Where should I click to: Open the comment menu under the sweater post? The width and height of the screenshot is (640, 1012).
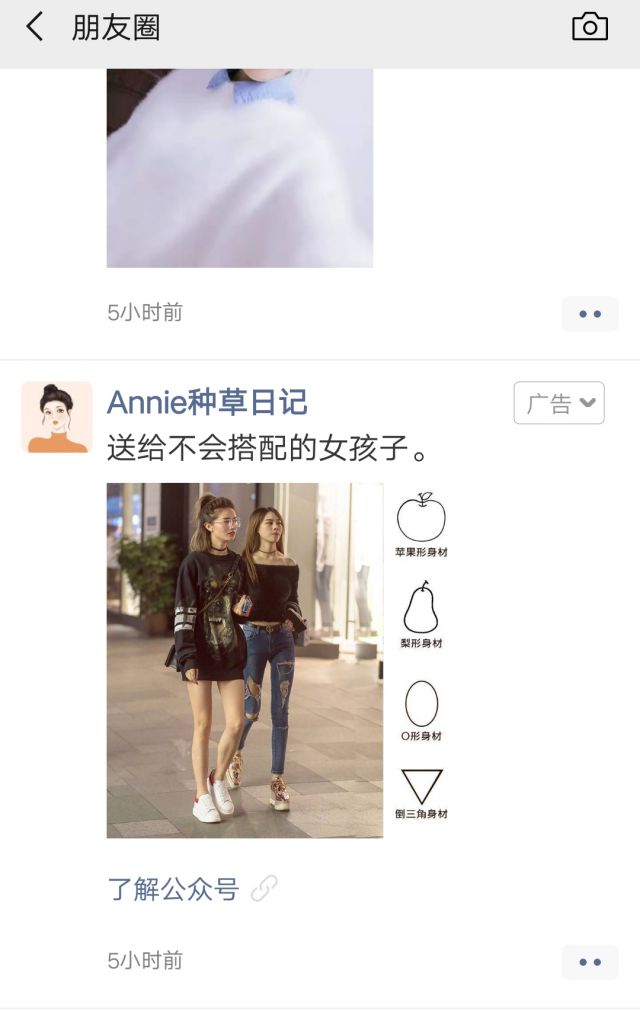(589, 314)
